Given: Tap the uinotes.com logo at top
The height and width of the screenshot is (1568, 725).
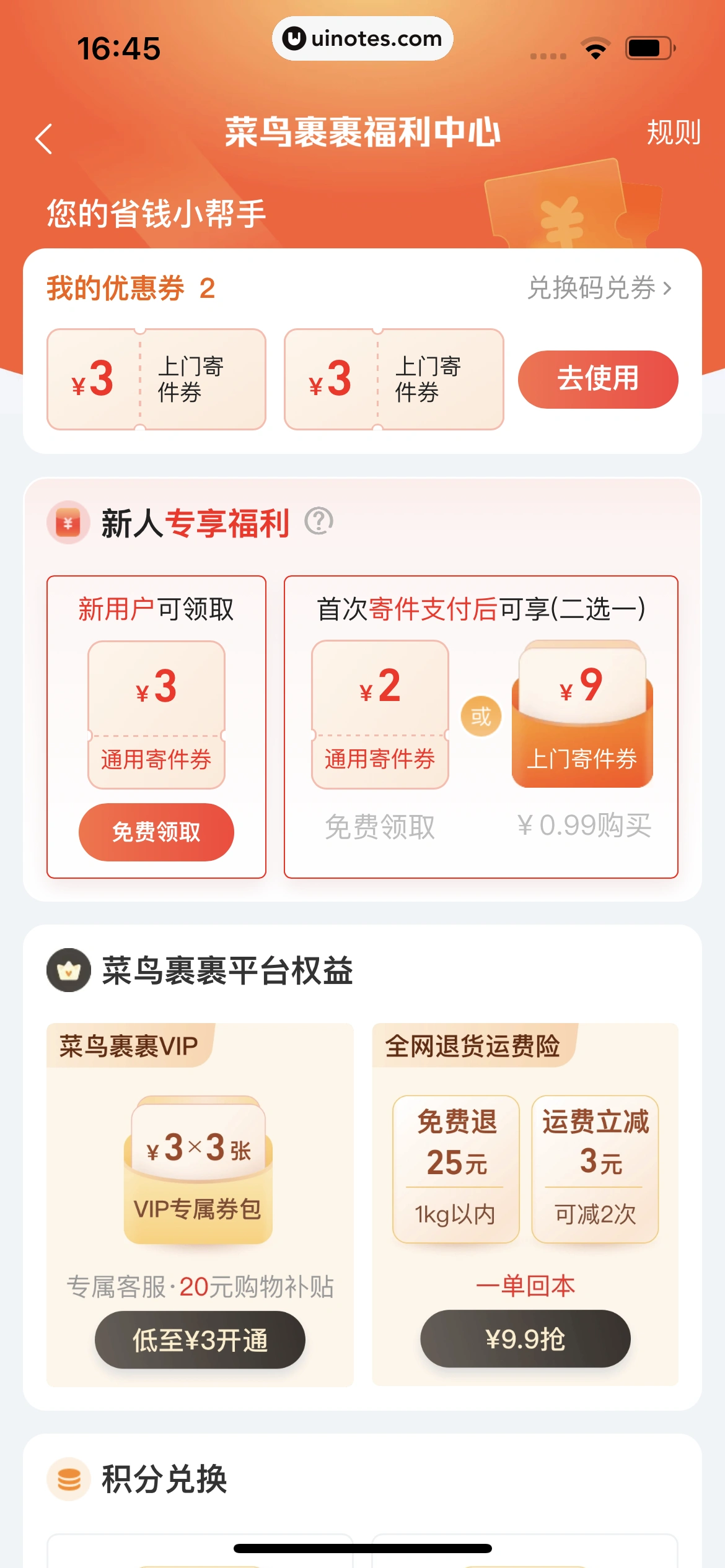Looking at the screenshot, I should click(x=362, y=38).
